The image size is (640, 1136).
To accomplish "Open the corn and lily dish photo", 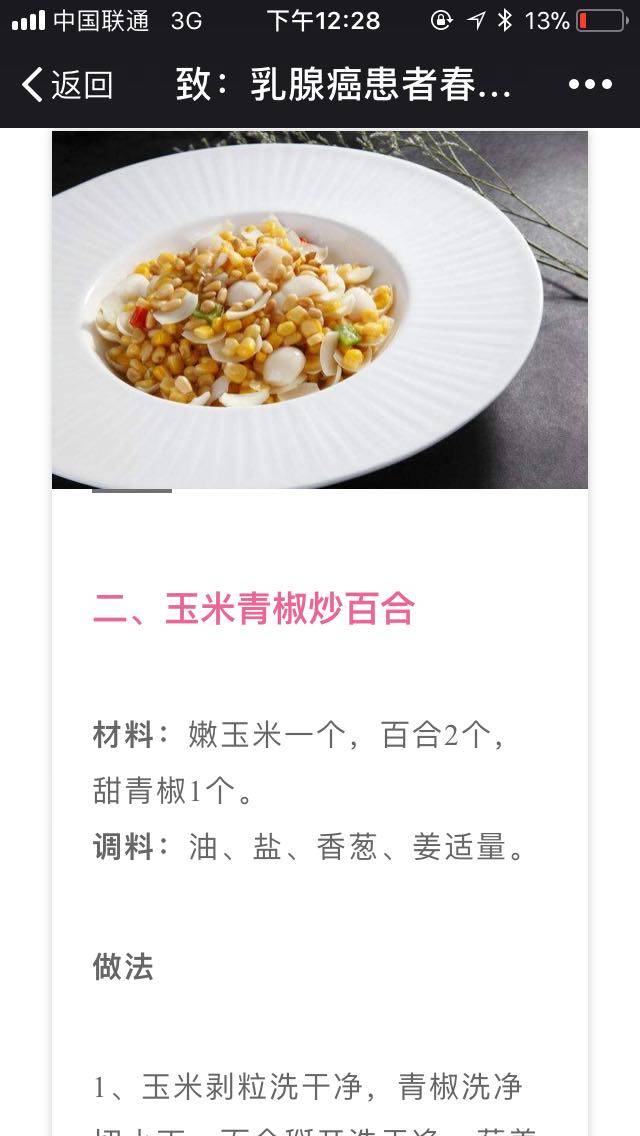I will point(320,310).
